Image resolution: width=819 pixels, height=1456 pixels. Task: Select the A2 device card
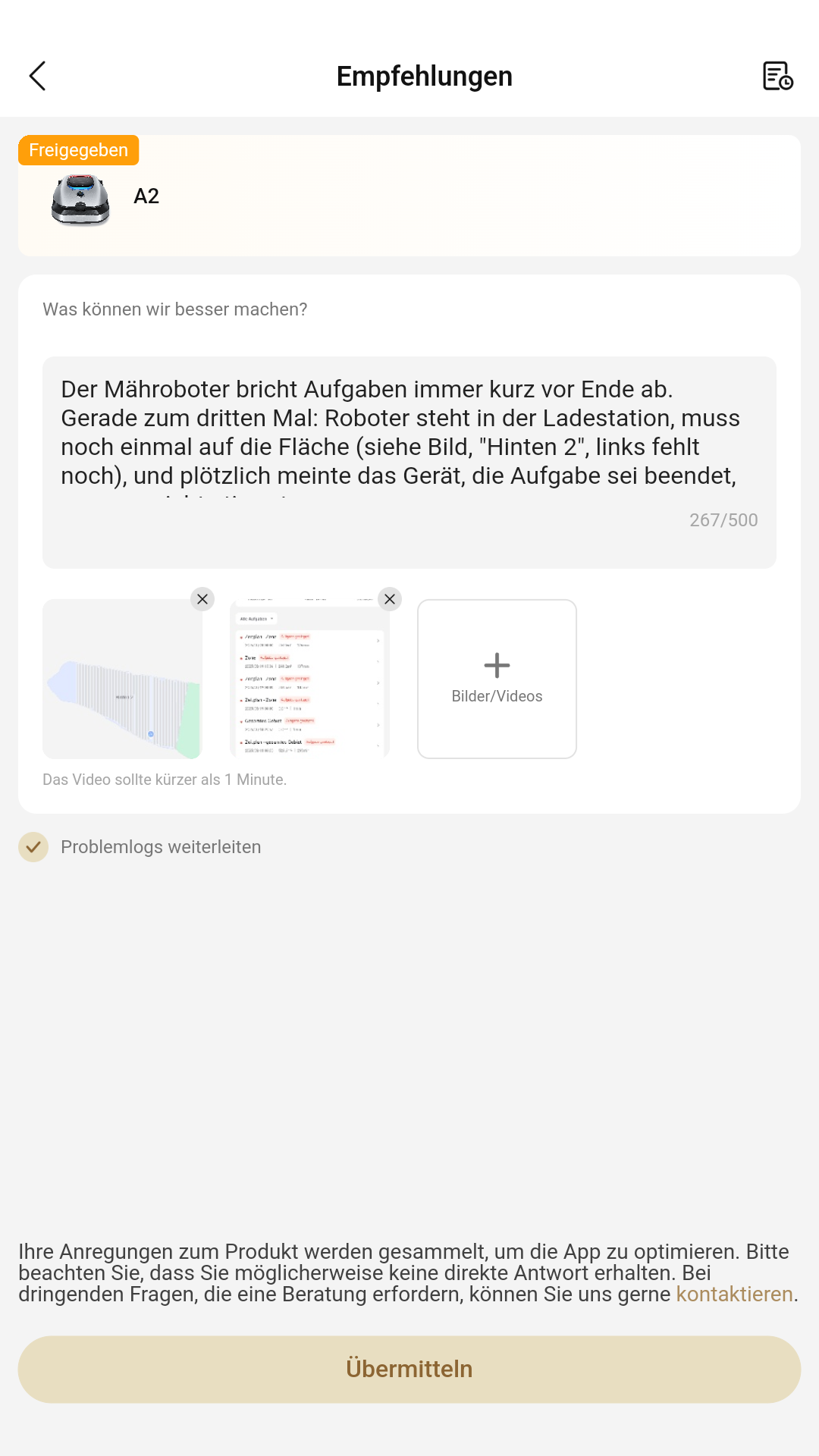409,196
